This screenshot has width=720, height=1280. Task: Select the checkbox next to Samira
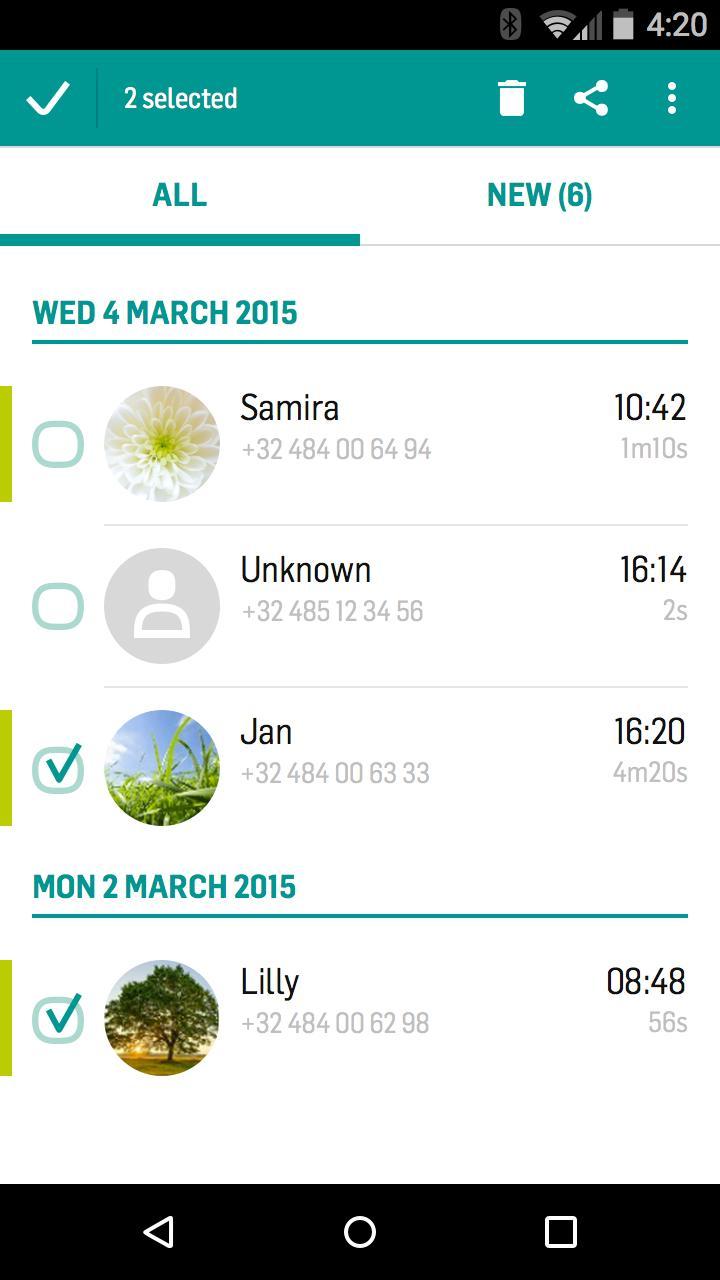coord(57,443)
